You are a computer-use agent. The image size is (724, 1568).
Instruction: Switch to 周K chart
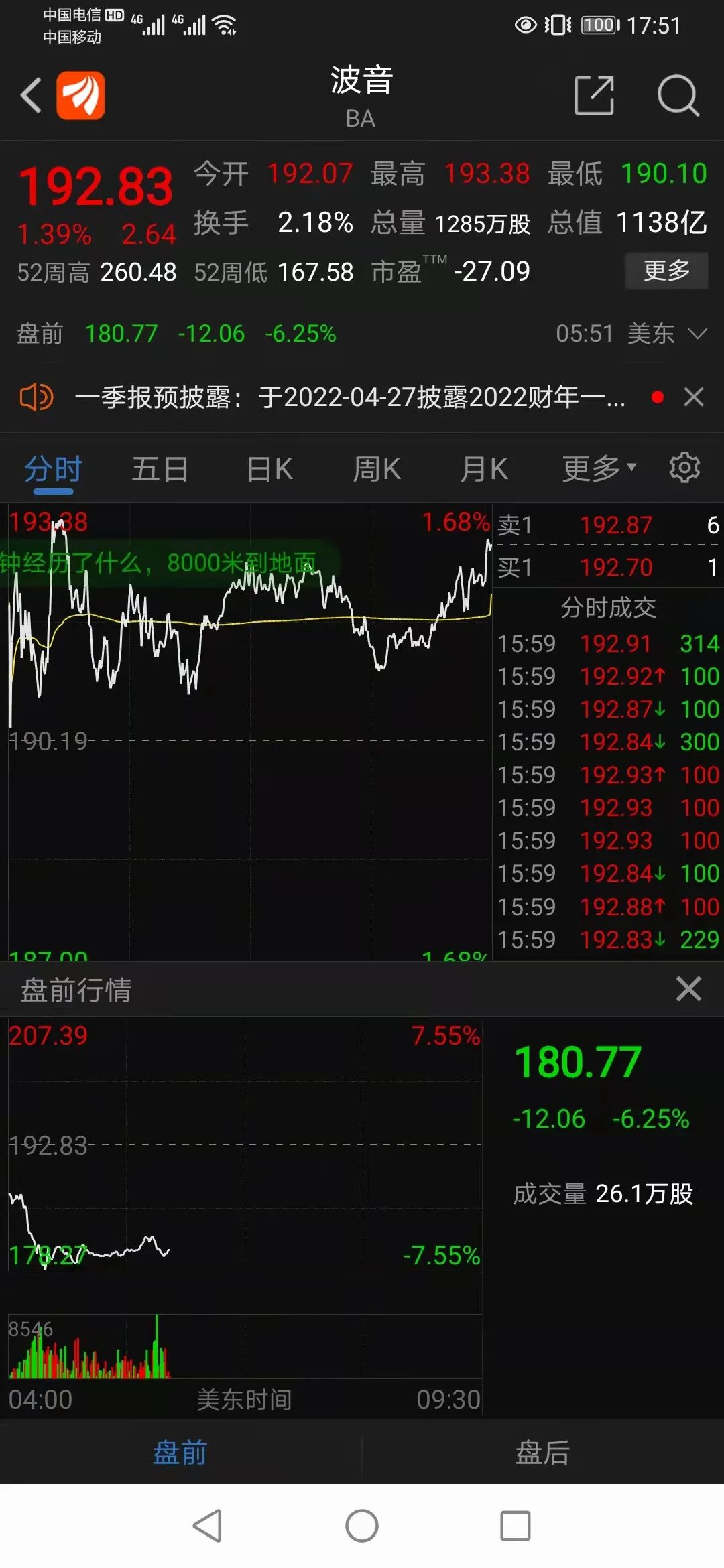[377, 469]
